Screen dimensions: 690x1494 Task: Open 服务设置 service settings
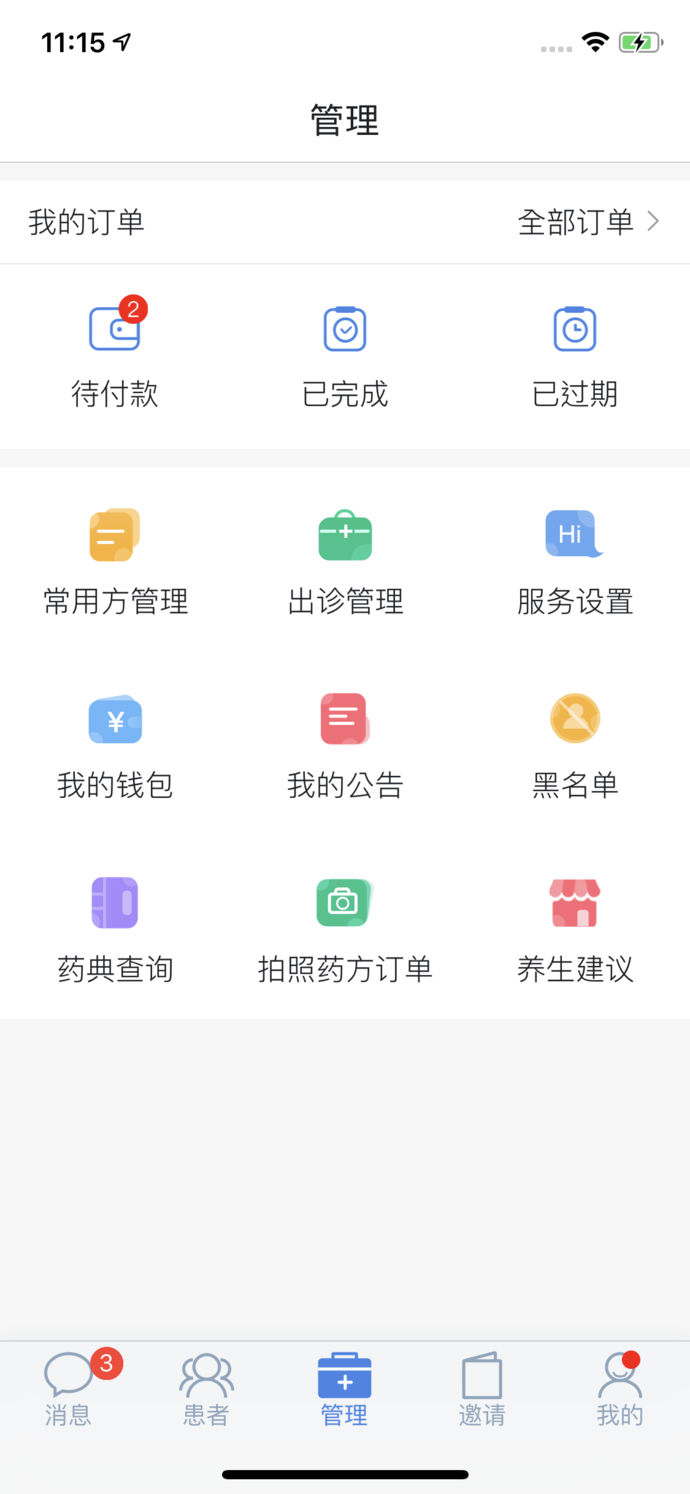(x=575, y=562)
